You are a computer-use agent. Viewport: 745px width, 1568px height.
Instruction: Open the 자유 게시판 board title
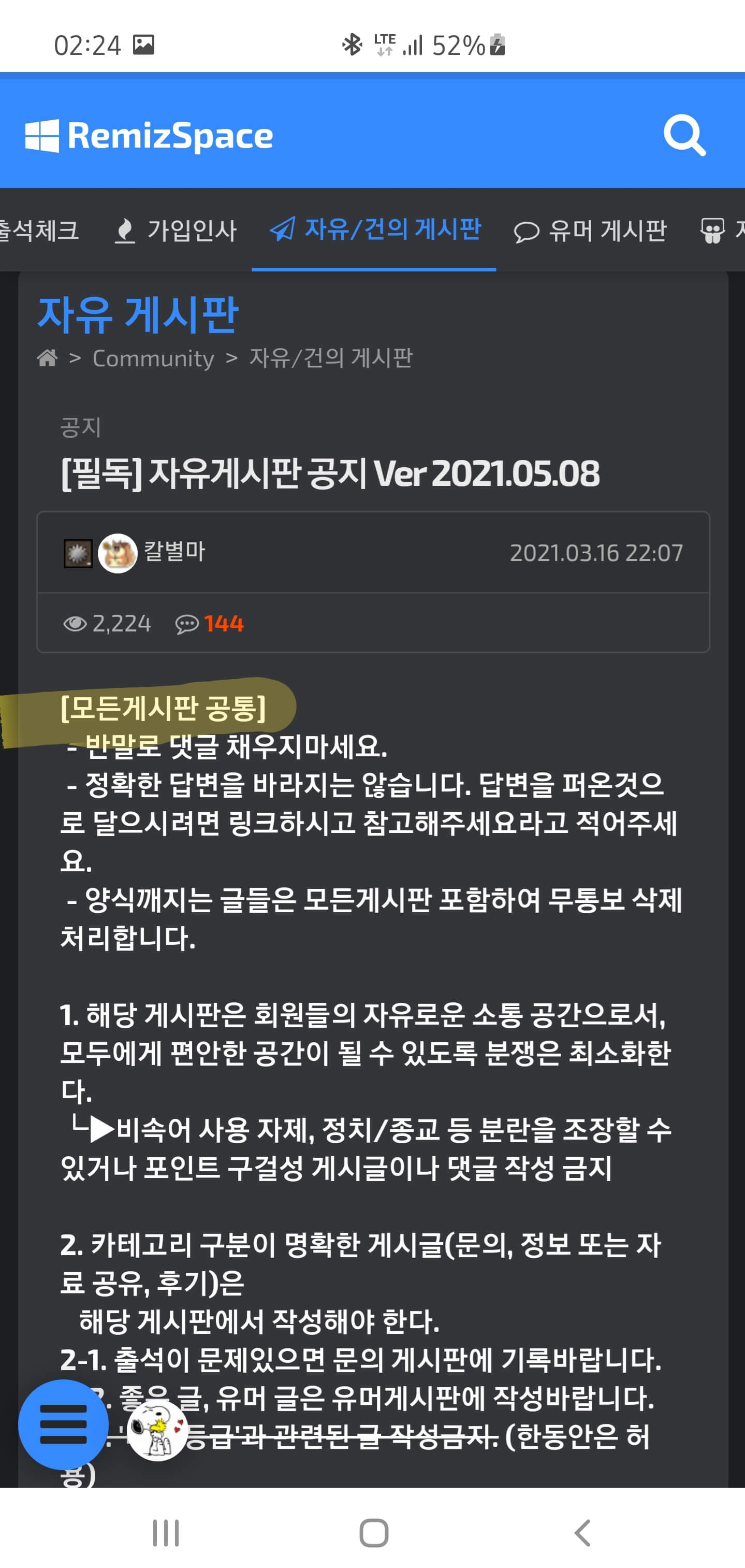click(x=138, y=315)
